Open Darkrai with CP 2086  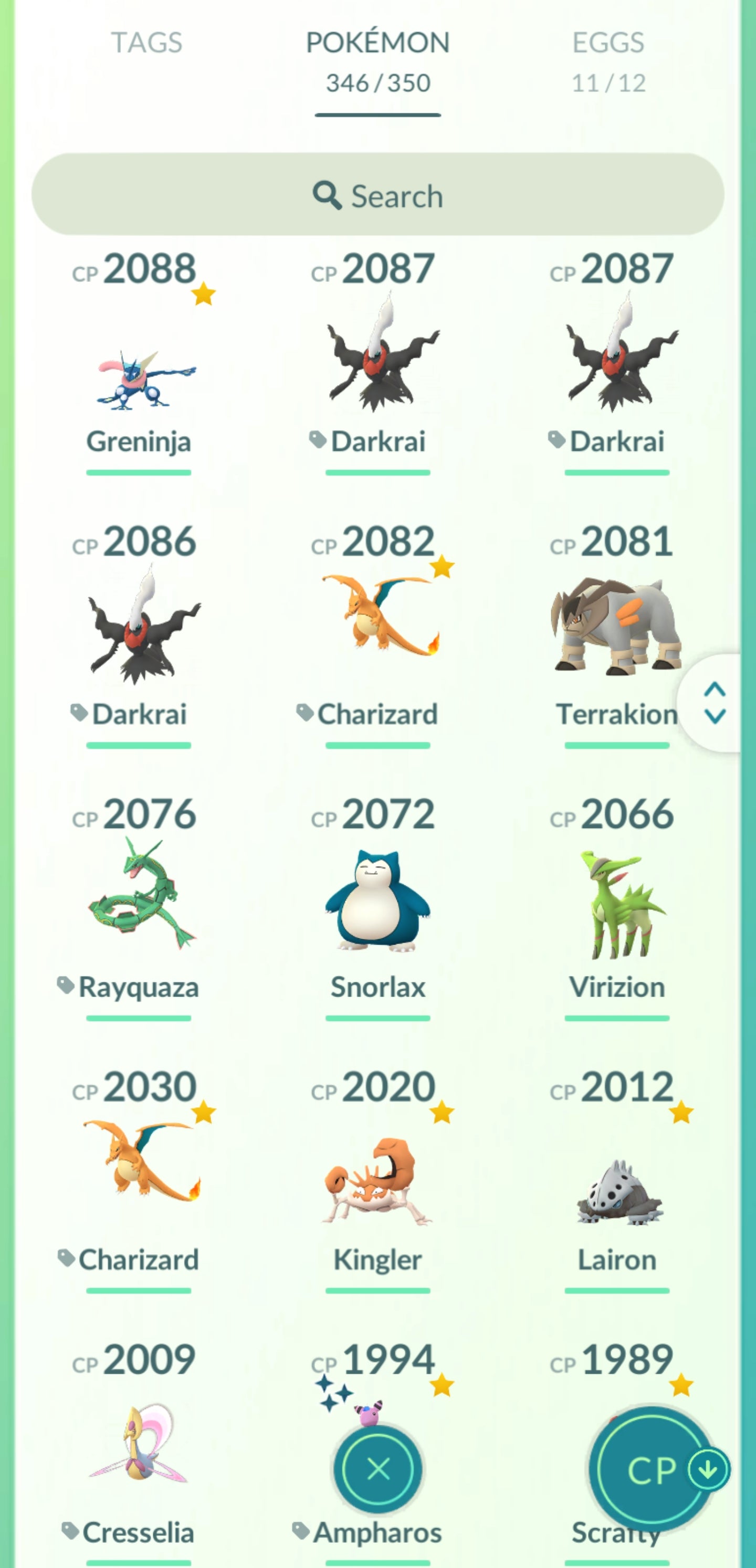[x=140, y=627]
